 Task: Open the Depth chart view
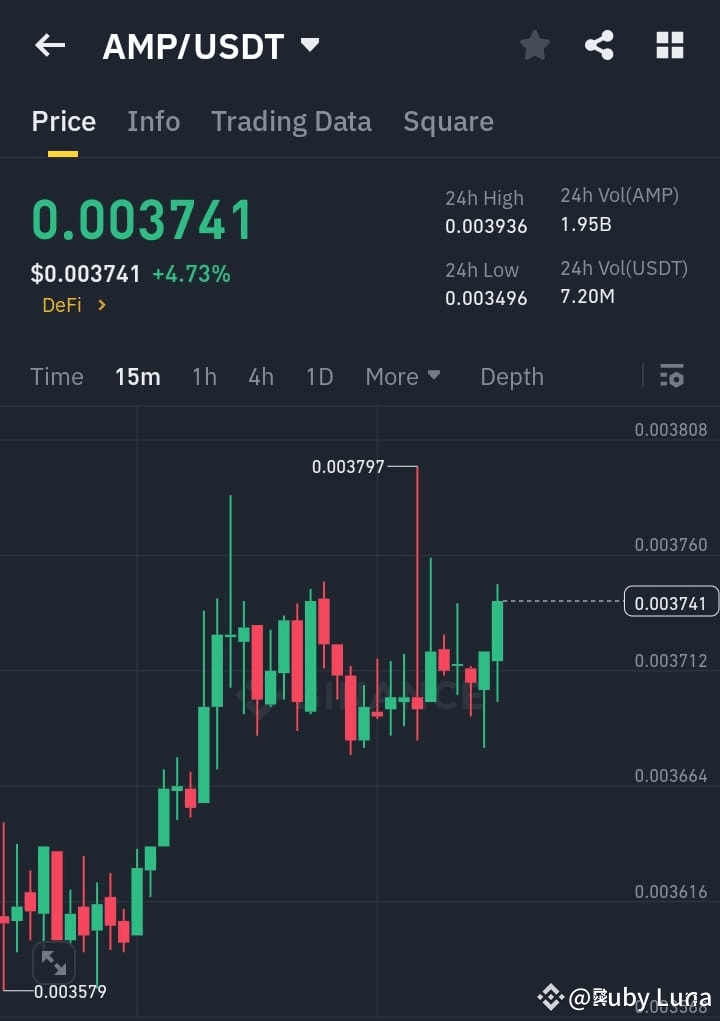pyautogui.click(x=511, y=377)
